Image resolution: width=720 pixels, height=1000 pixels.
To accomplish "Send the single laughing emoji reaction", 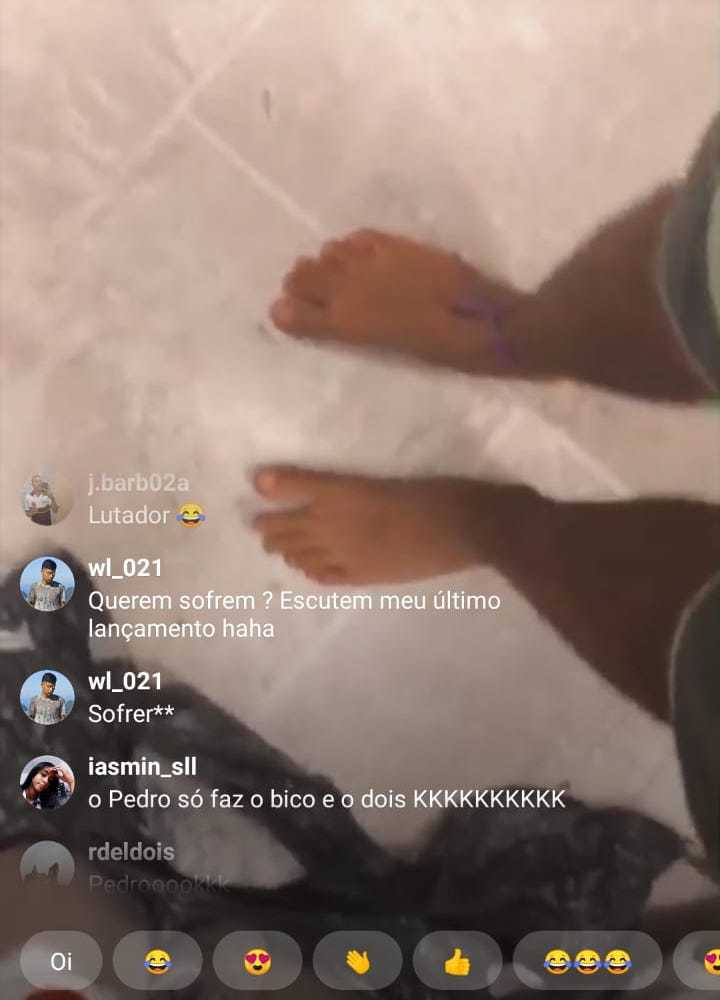I will pos(157,961).
